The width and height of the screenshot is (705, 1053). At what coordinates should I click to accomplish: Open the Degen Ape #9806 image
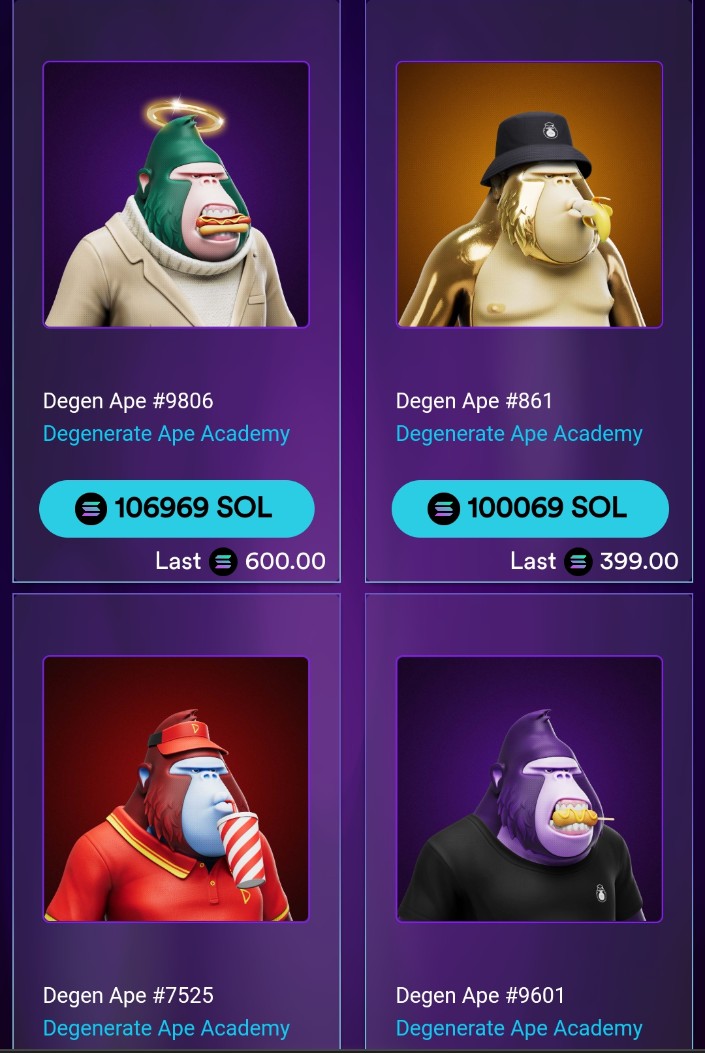176,194
